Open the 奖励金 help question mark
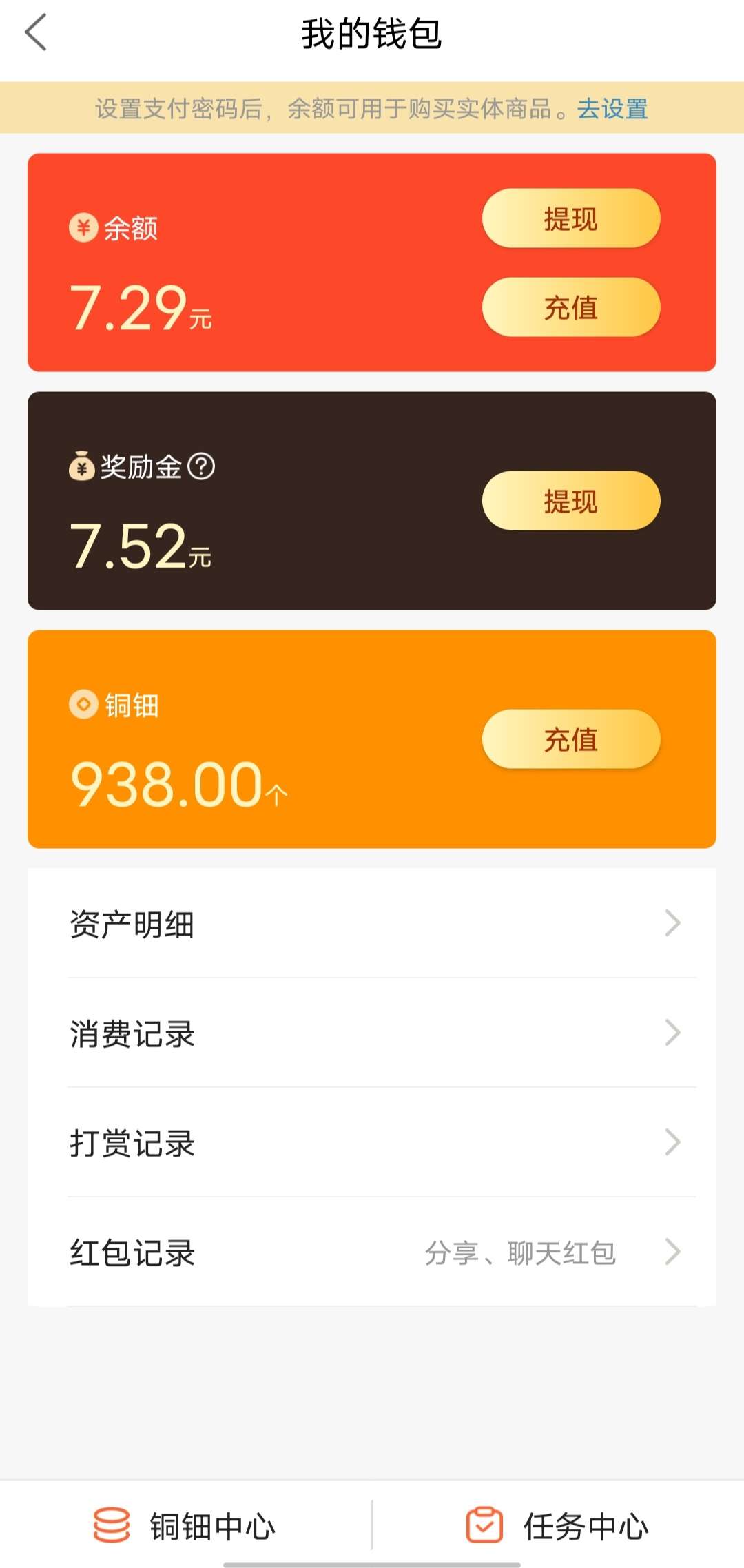 tap(201, 466)
